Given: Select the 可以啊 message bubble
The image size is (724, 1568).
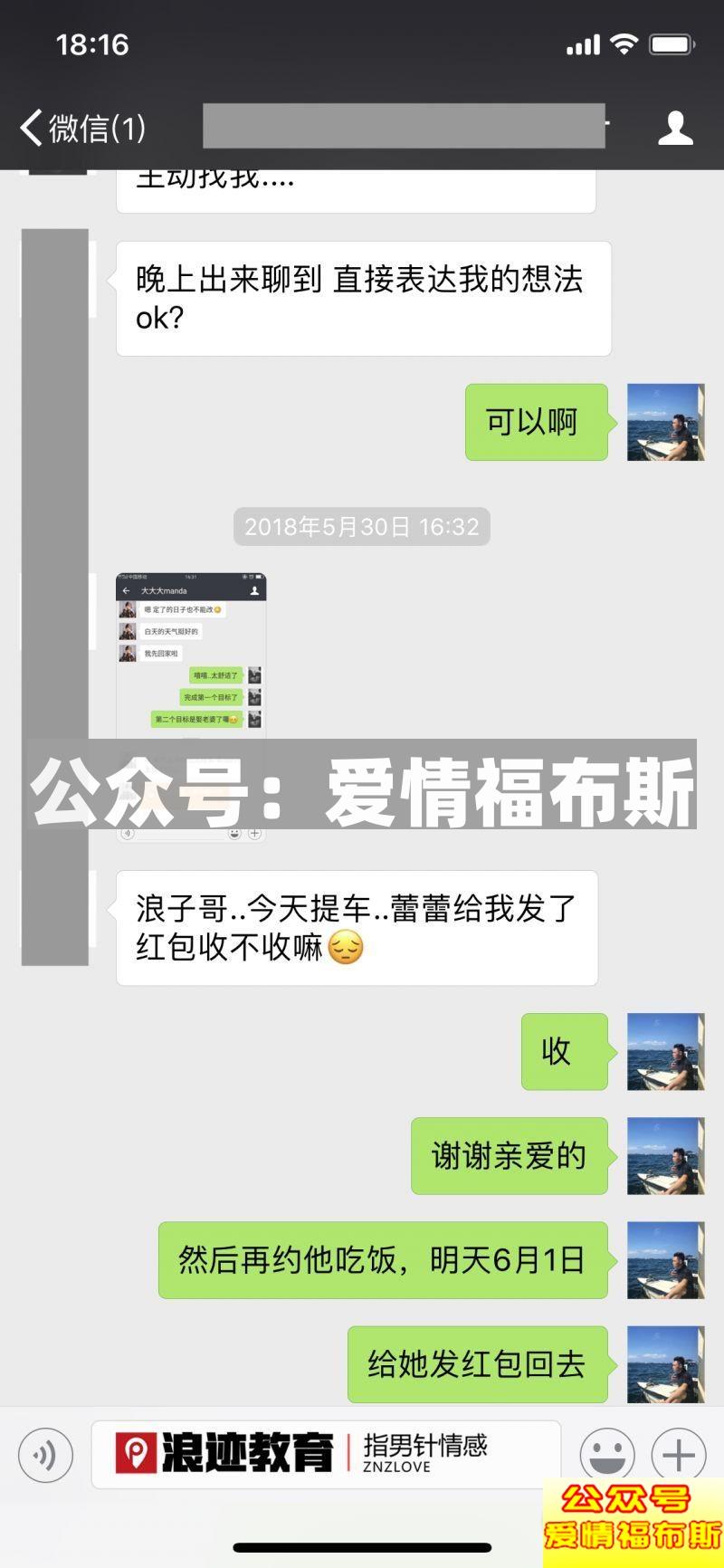Looking at the screenshot, I should point(536,423).
